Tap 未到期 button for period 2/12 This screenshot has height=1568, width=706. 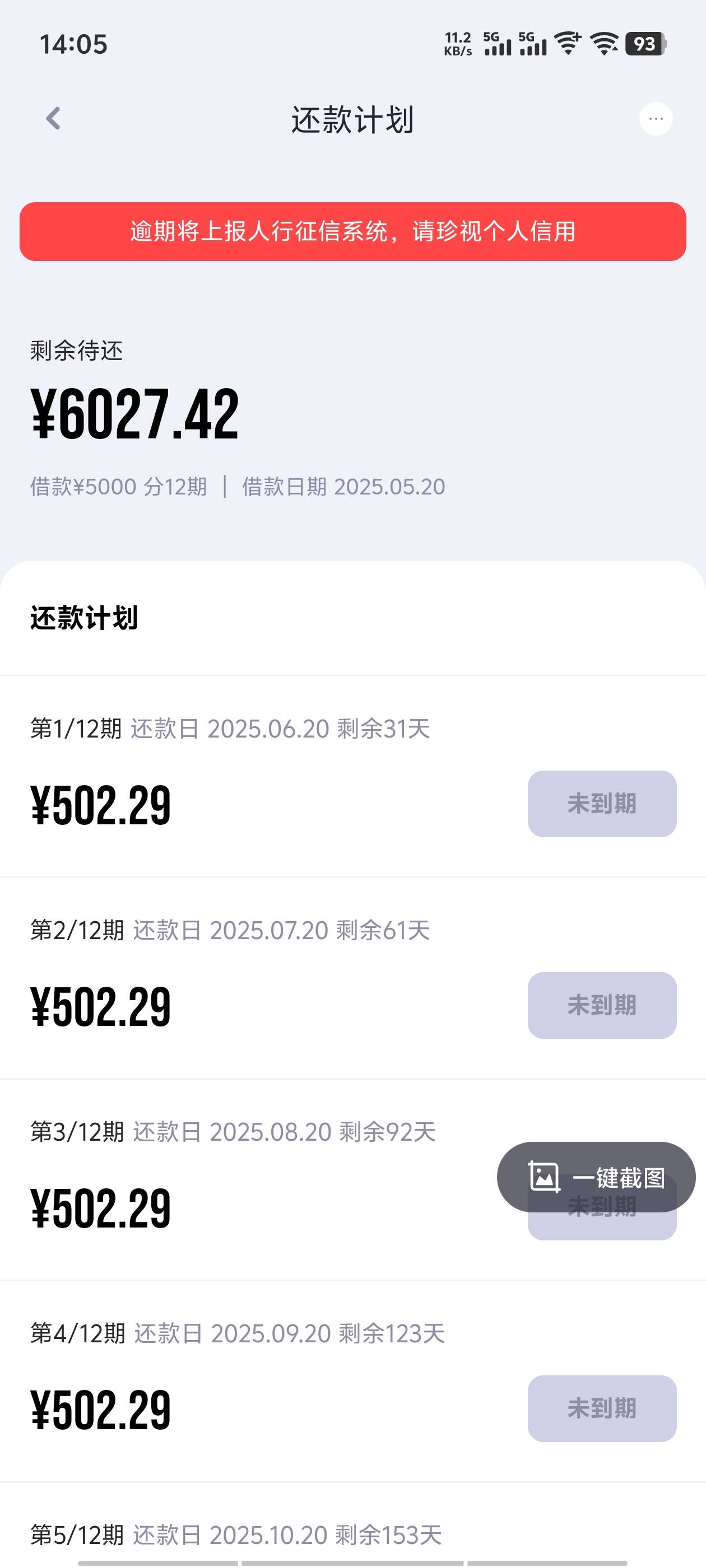(602, 1005)
